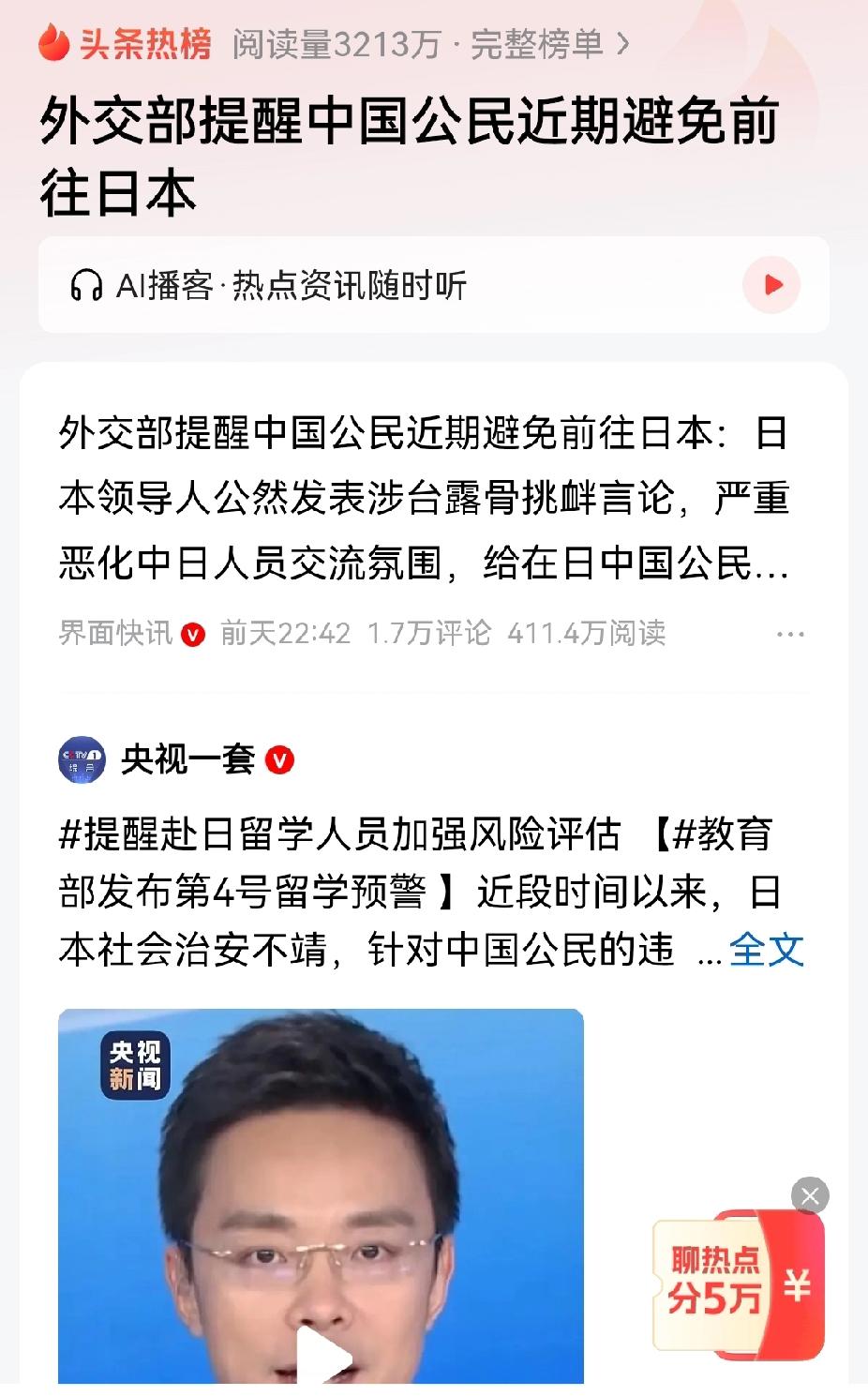The image size is (868, 1396).
Task: Click the red play icon for AI播客
Action: pyautogui.click(x=771, y=284)
